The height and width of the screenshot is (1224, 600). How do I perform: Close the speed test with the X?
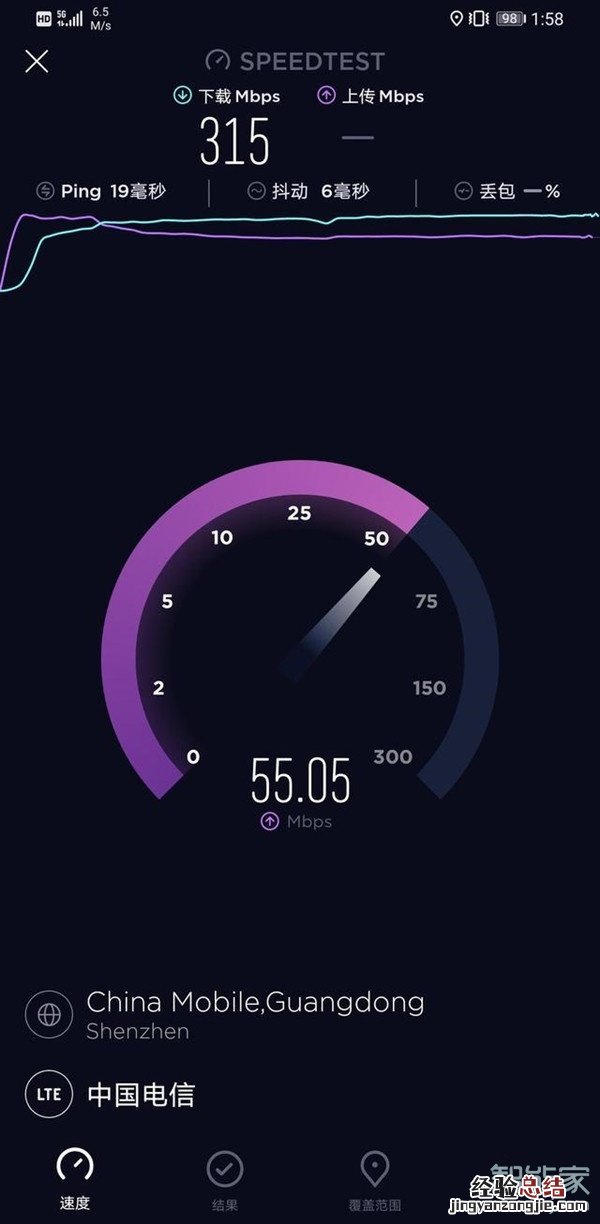click(x=37, y=61)
